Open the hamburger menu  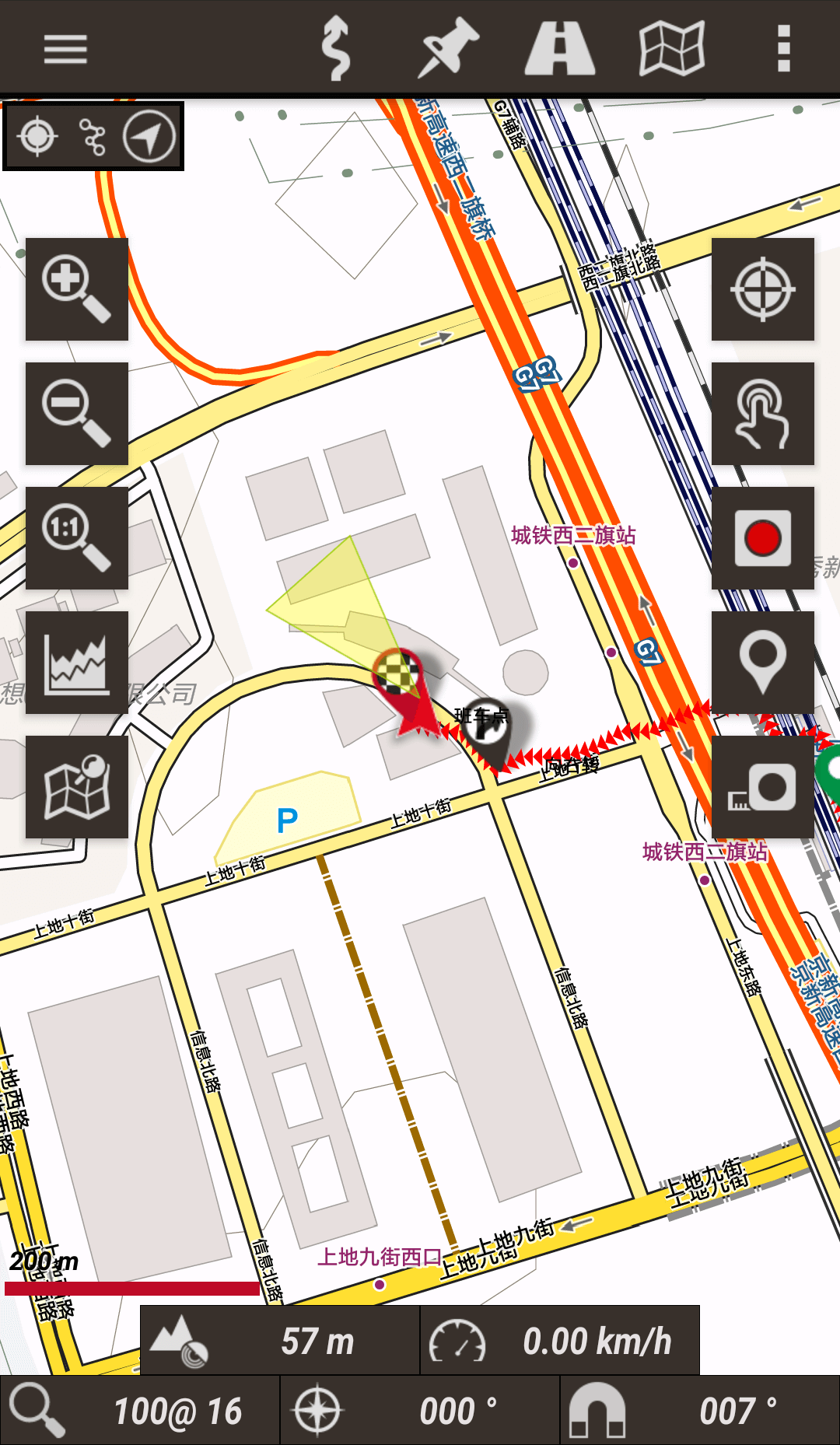65,49
